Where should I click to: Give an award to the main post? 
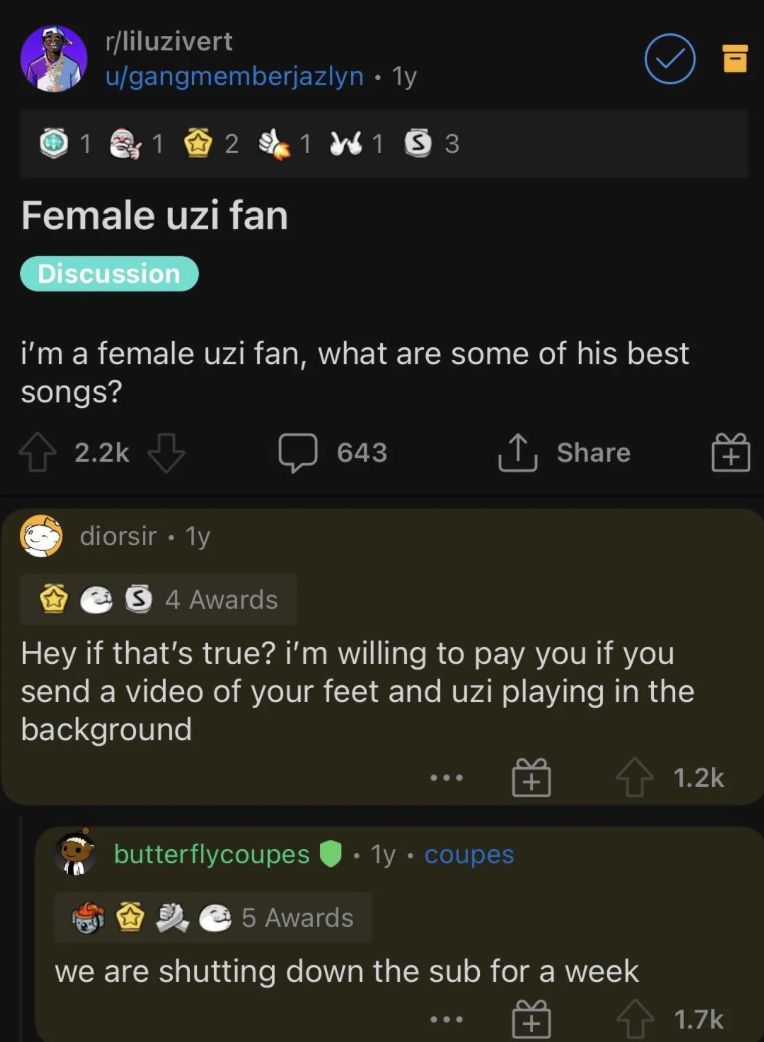point(730,455)
